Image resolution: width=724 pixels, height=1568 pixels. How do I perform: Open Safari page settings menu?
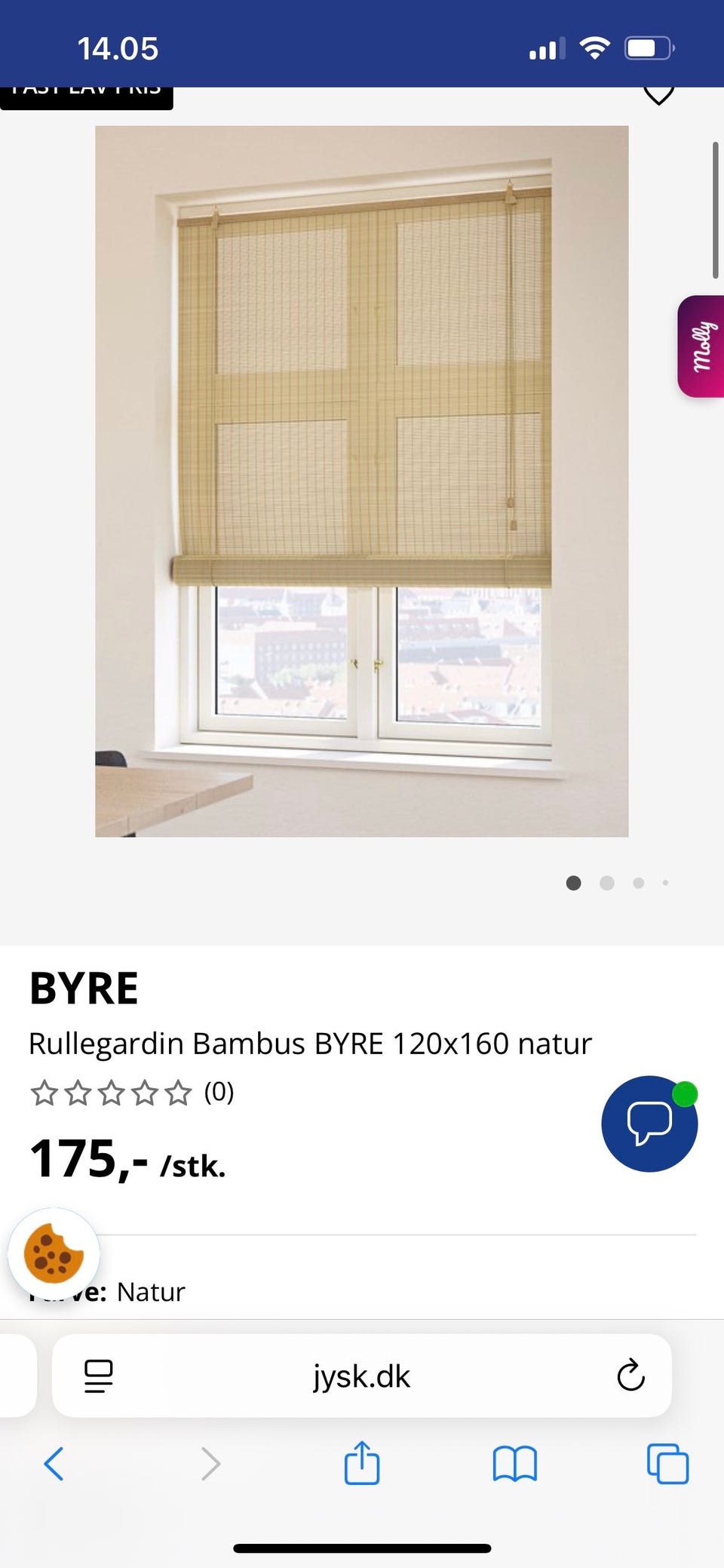click(99, 1376)
